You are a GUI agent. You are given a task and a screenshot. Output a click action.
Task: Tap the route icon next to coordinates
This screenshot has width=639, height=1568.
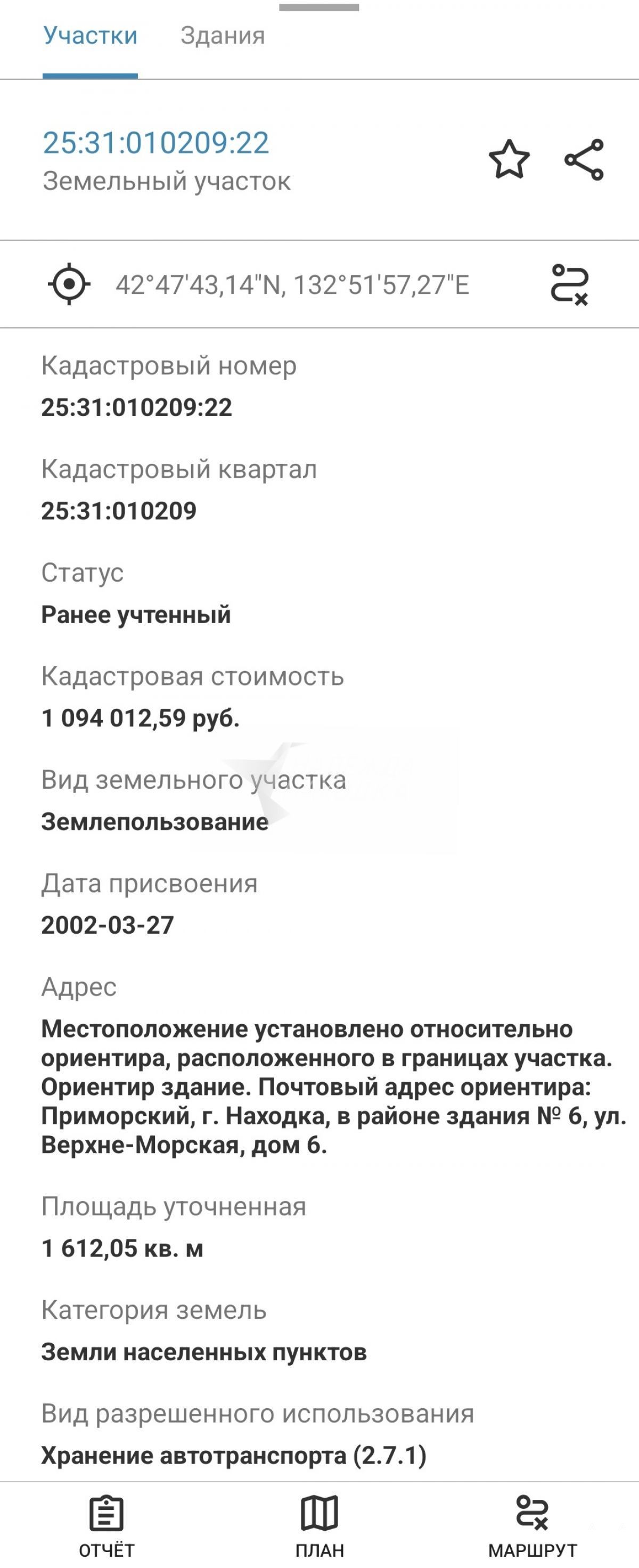[570, 284]
